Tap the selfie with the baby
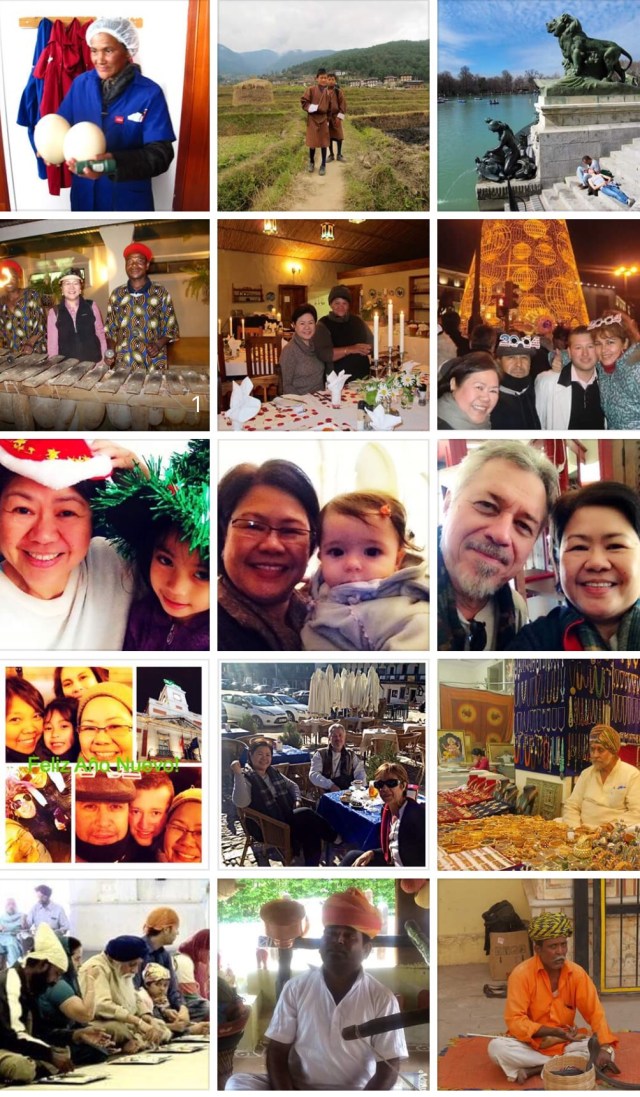Screen dimensions: 640x1097 pos(323,545)
